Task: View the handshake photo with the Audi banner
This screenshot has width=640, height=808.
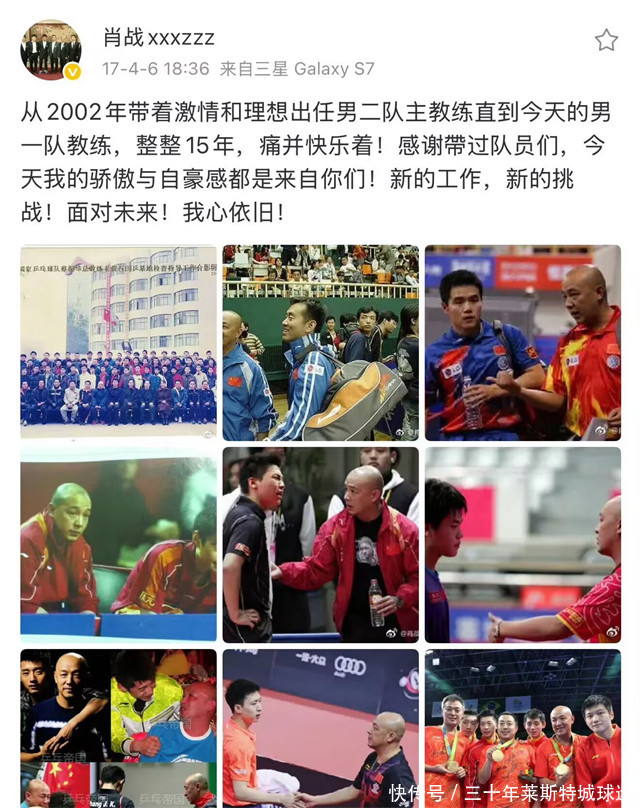Action: (321, 728)
